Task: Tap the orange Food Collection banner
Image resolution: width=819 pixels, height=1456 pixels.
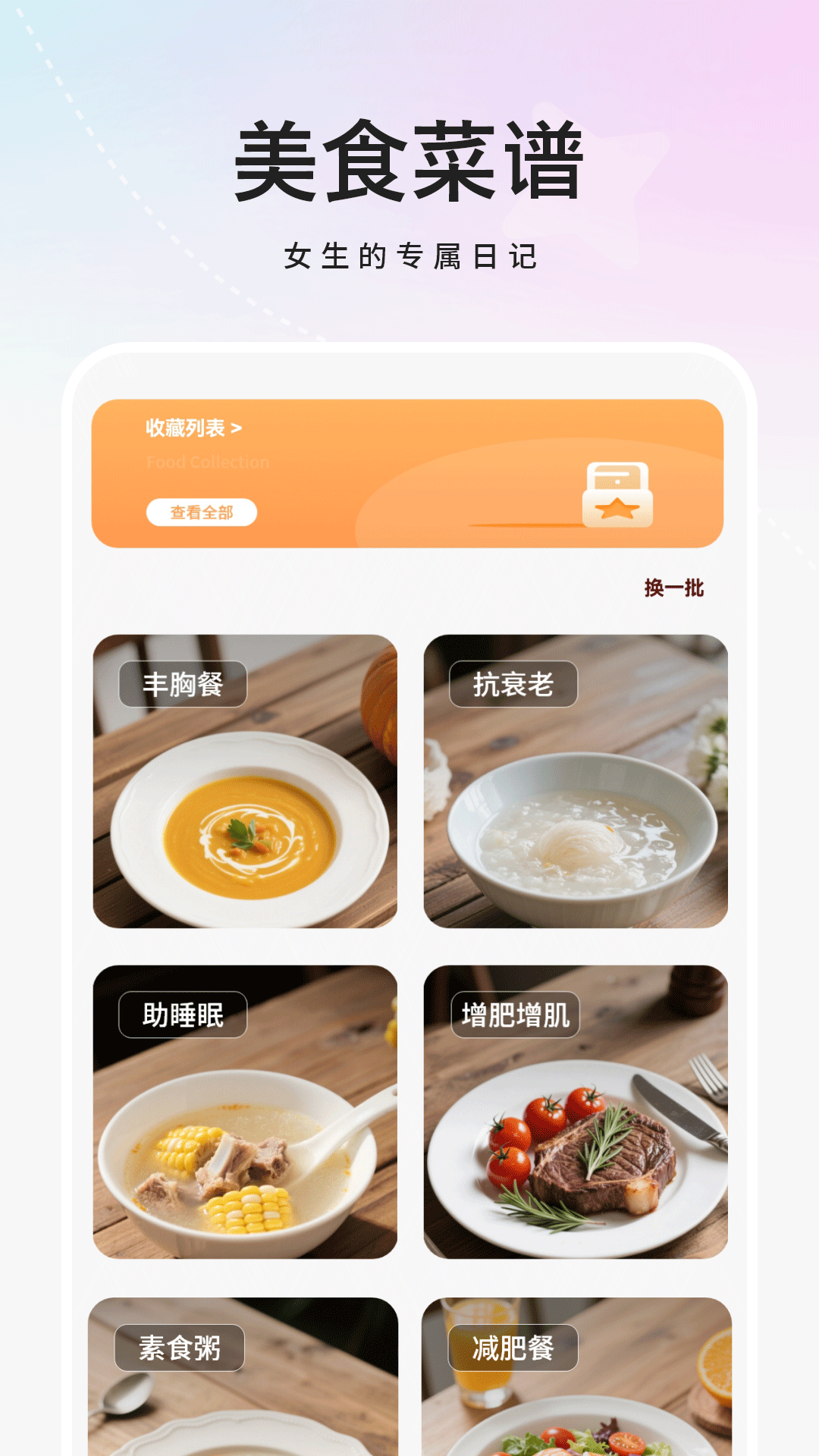Action: tap(409, 474)
